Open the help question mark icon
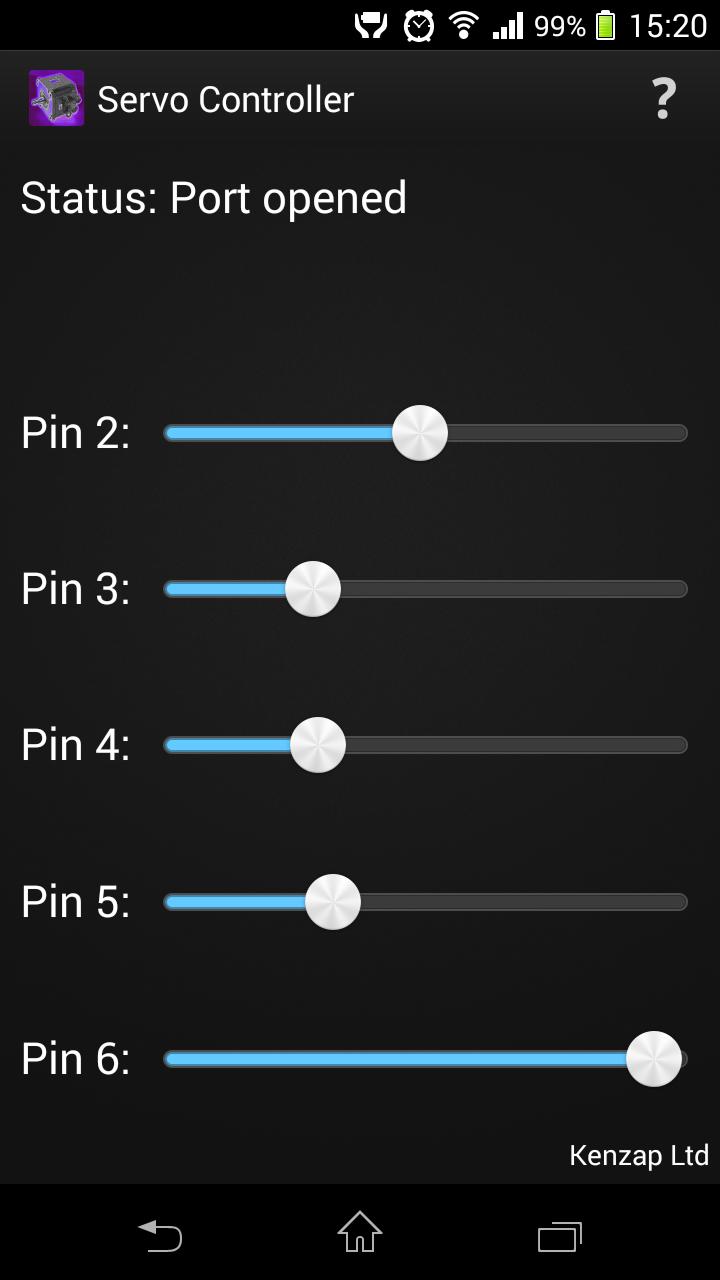Screen dimensions: 720x1280 (x=664, y=99)
